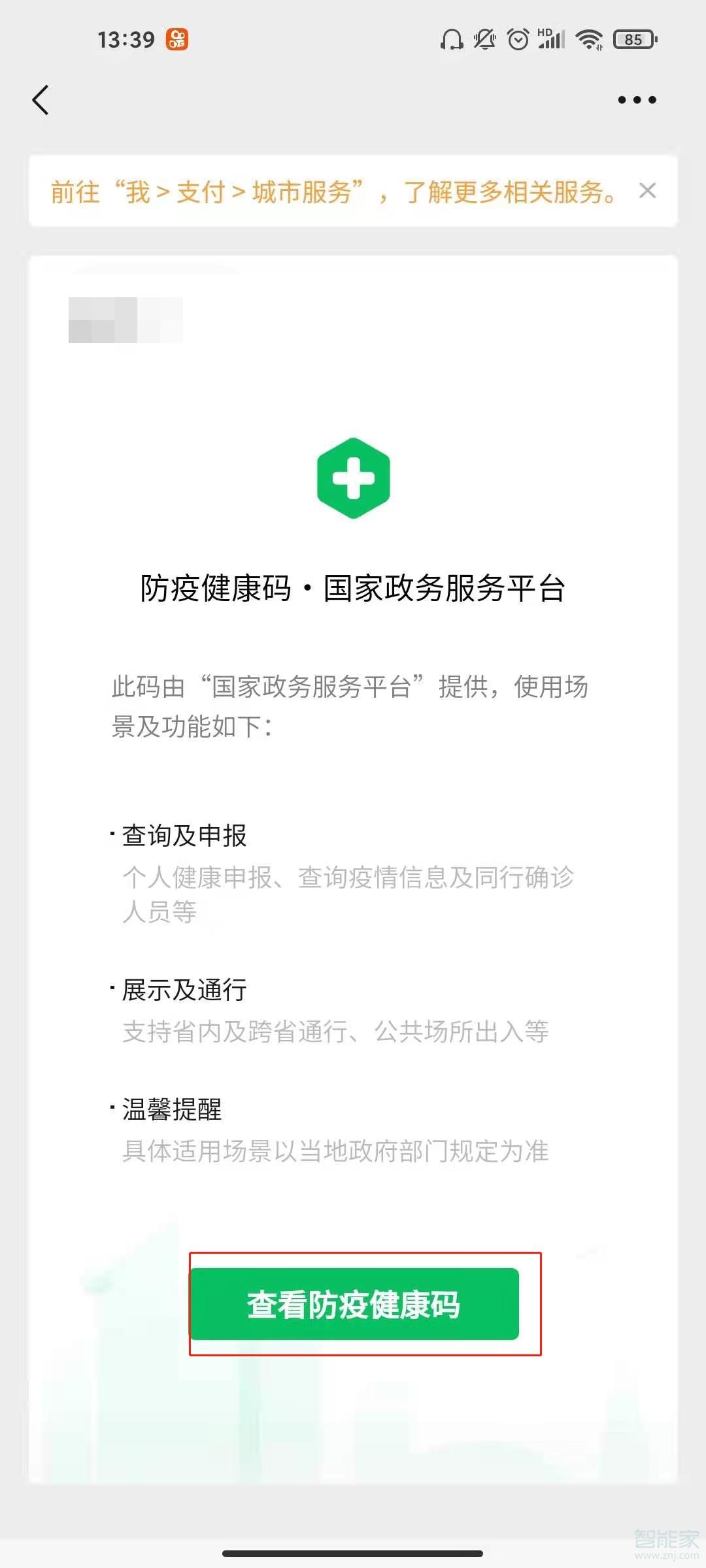Image resolution: width=706 pixels, height=1568 pixels.
Task: Tap the alarm clock status bar icon
Action: click(518, 39)
